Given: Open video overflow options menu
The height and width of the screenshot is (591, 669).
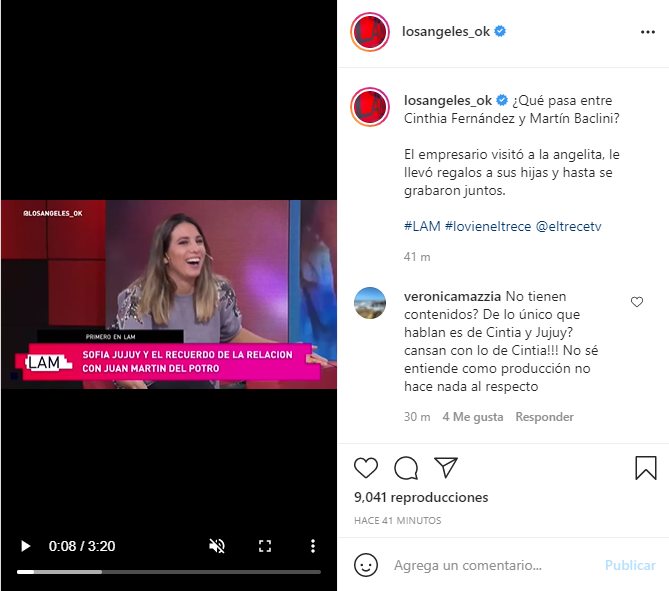Looking at the screenshot, I should (x=313, y=546).
